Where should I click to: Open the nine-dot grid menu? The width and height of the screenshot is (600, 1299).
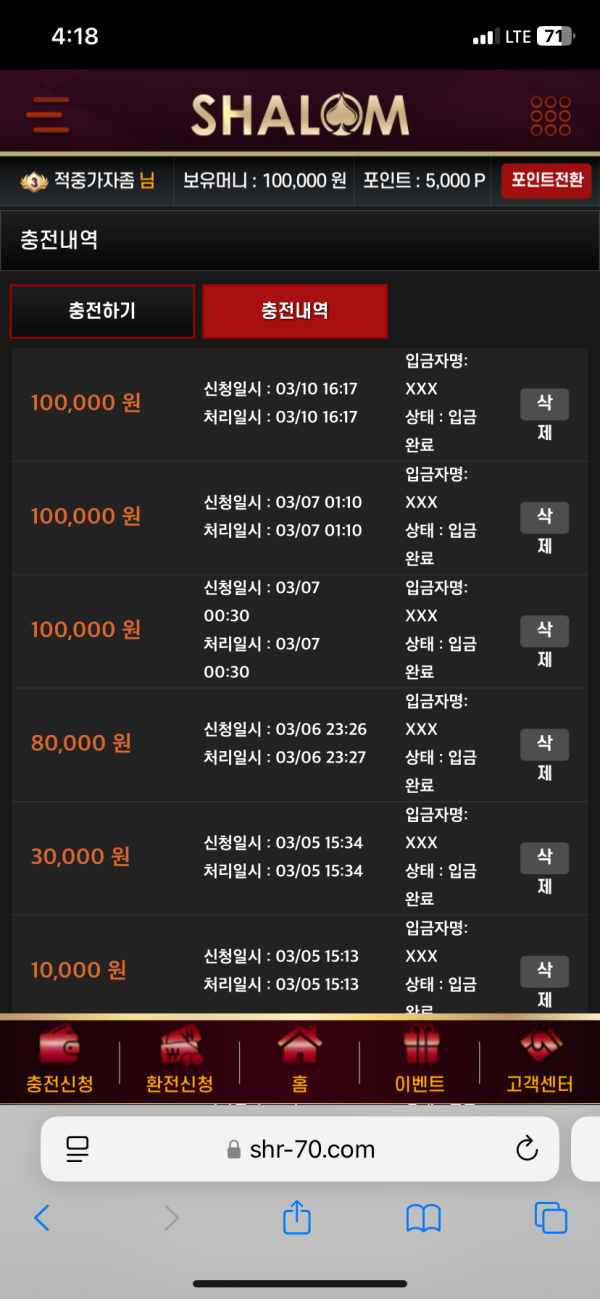point(550,116)
